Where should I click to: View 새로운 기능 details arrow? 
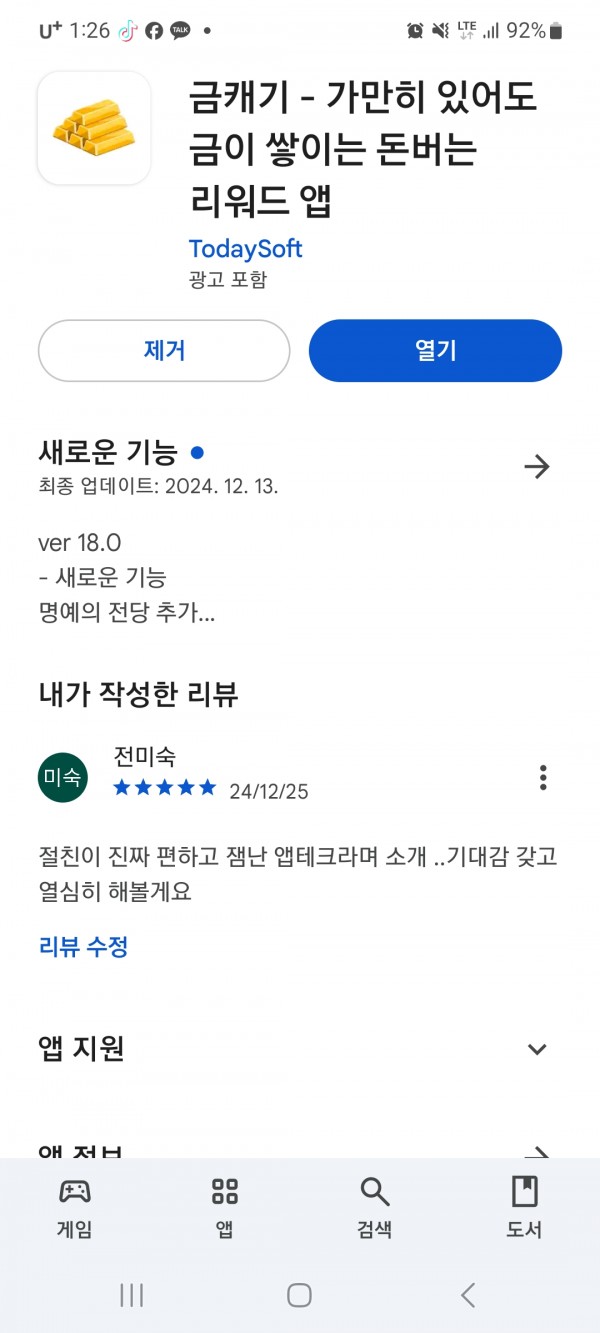[x=537, y=466]
